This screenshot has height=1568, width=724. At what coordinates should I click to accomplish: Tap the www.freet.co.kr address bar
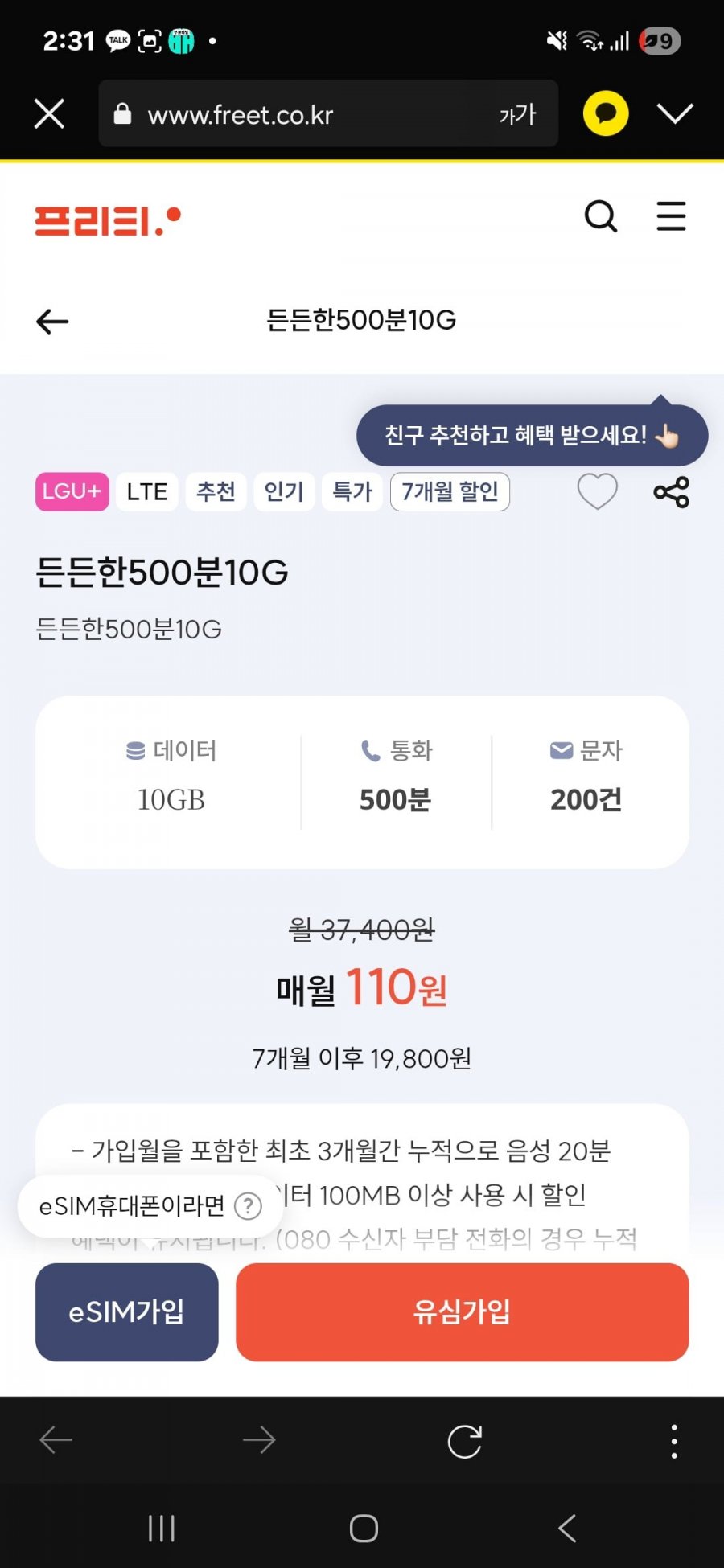pos(306,114)
